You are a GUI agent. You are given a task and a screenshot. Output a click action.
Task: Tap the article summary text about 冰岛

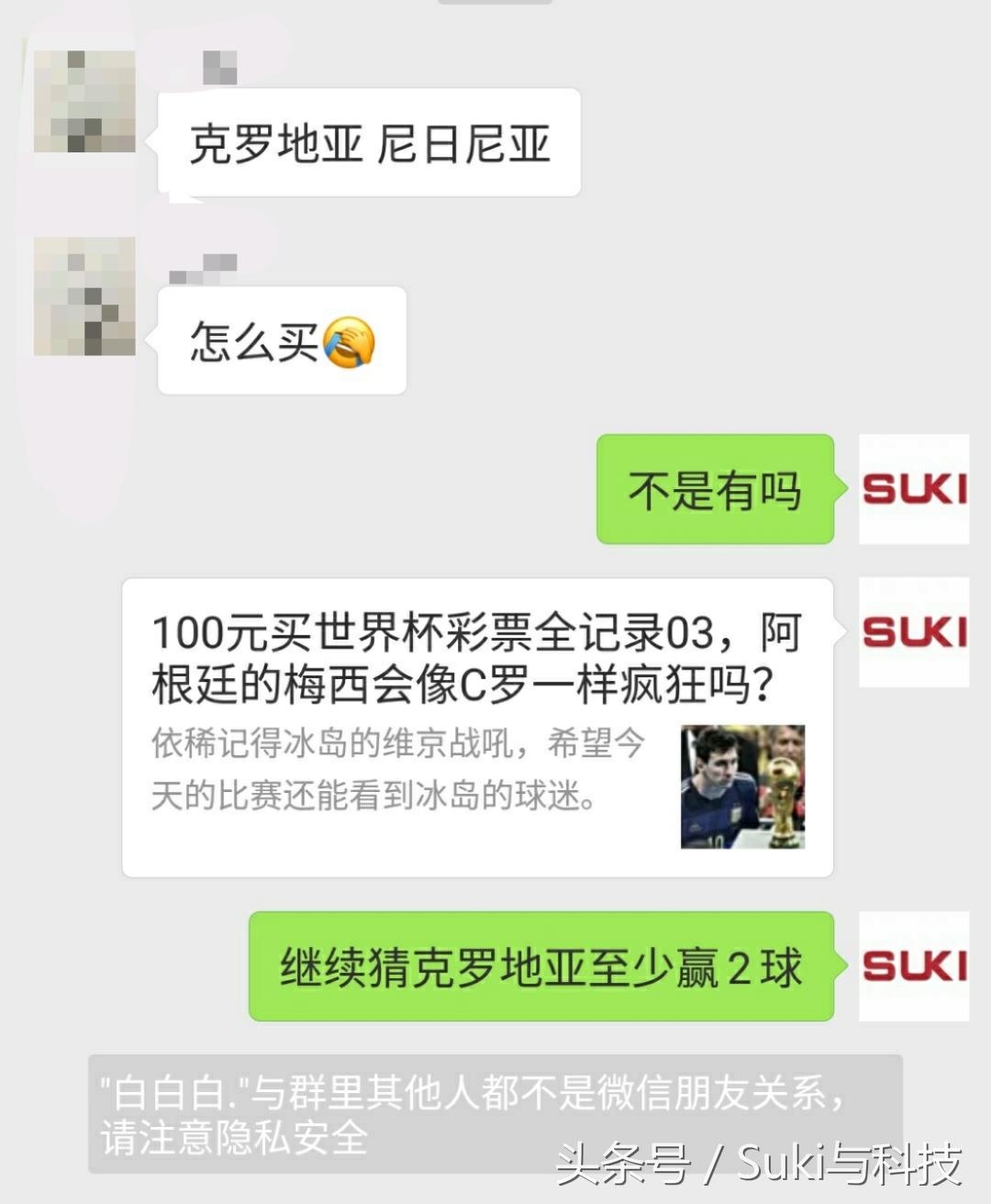(x=395, y=771)
